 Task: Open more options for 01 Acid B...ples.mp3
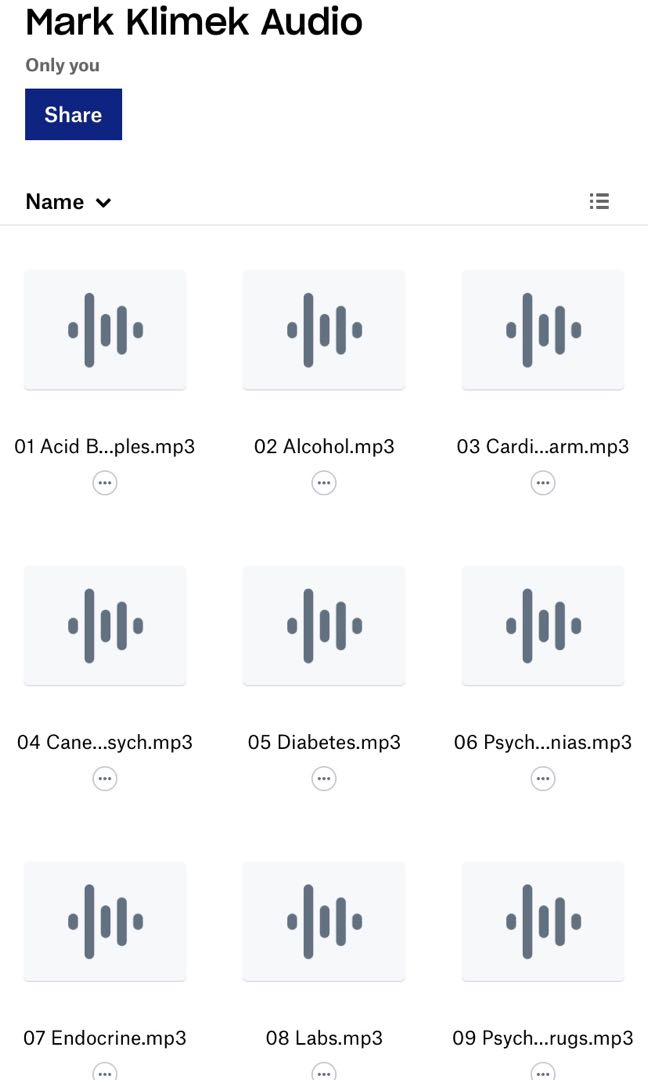[x=105, y=483]
